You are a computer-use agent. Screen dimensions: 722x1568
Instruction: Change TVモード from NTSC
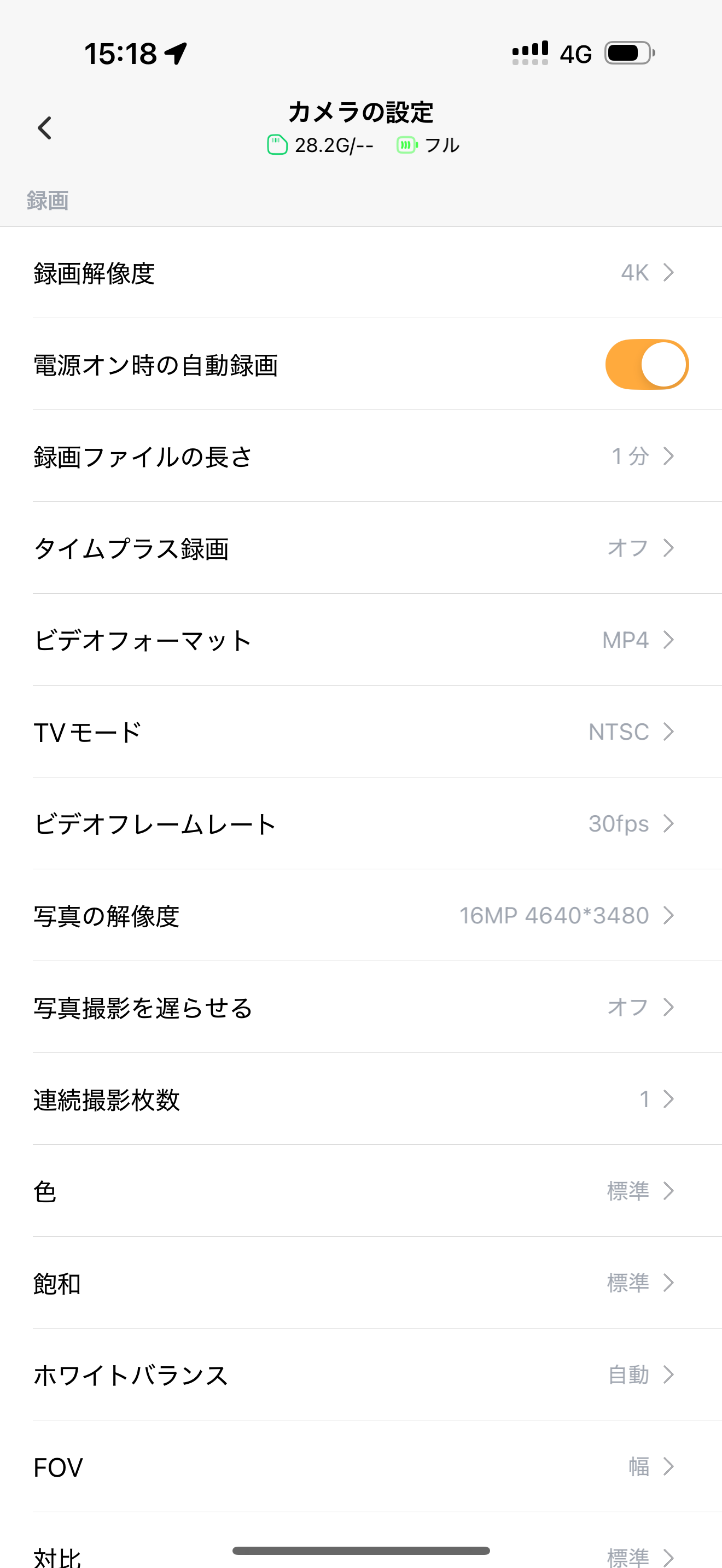[361, 732]
